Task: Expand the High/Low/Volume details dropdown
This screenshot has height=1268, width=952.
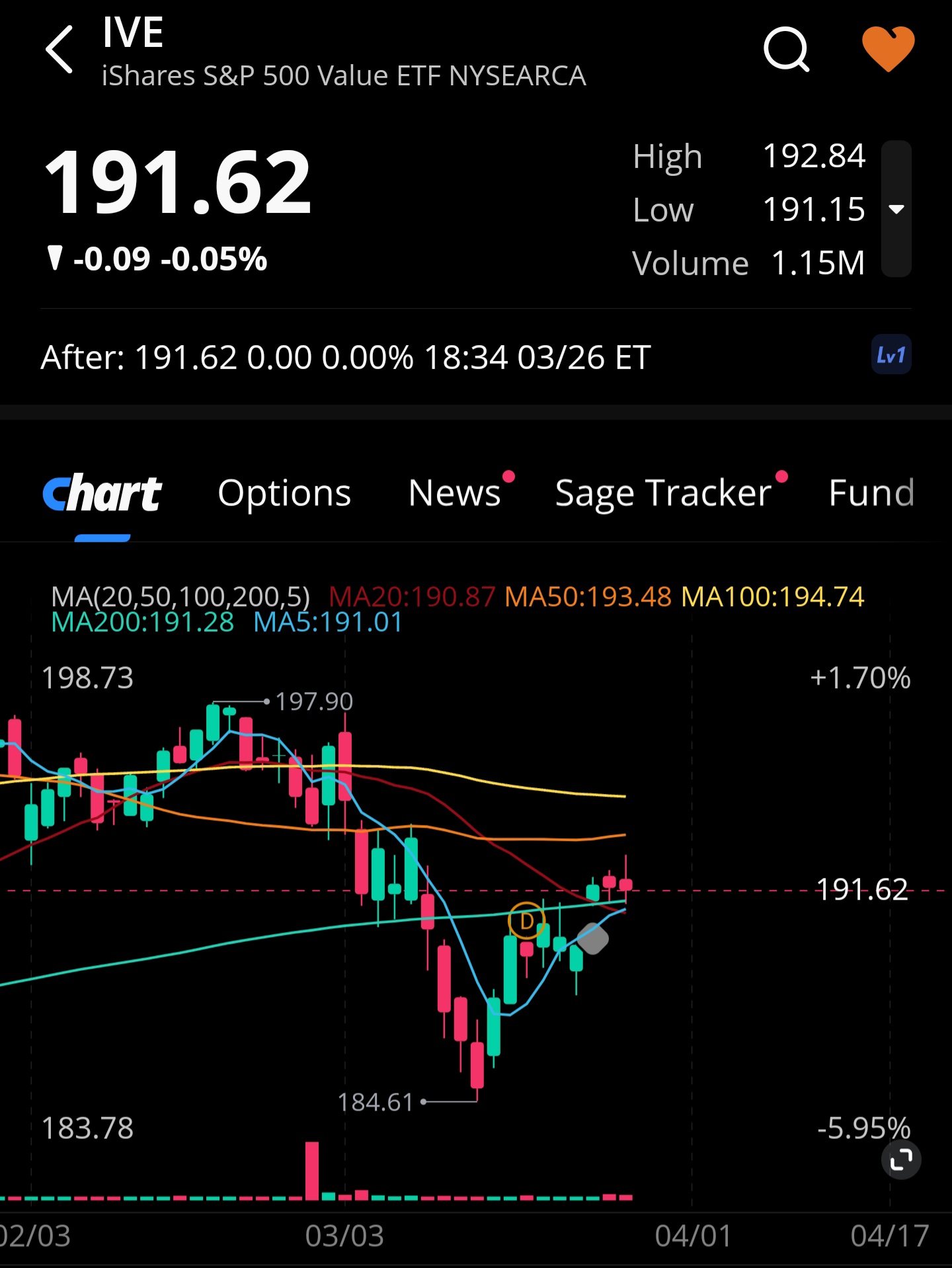Action: coord(896,209)
